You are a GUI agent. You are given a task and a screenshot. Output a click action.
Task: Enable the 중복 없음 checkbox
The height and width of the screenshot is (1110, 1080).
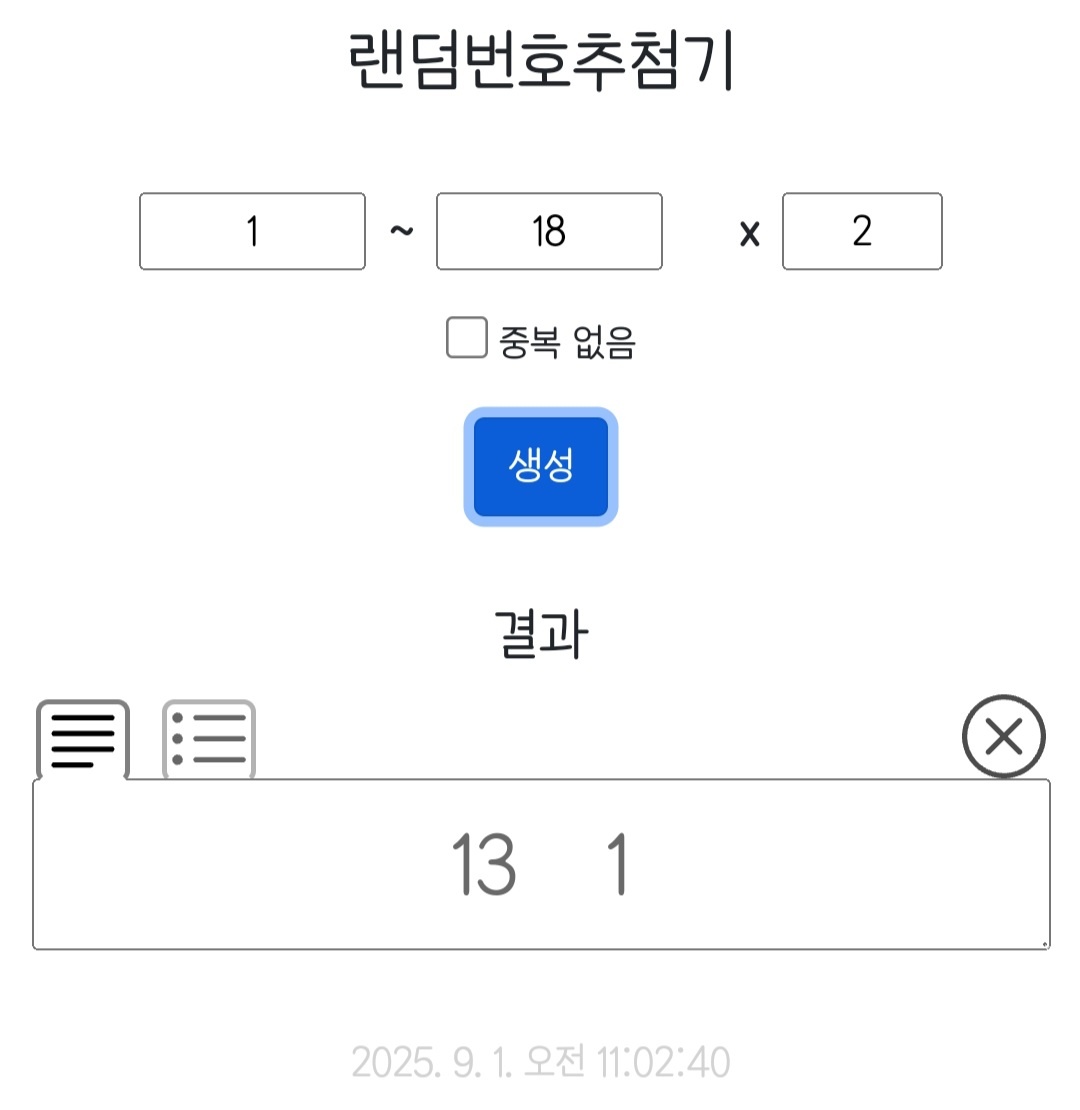pyautogui.click(x=466, y=338)
